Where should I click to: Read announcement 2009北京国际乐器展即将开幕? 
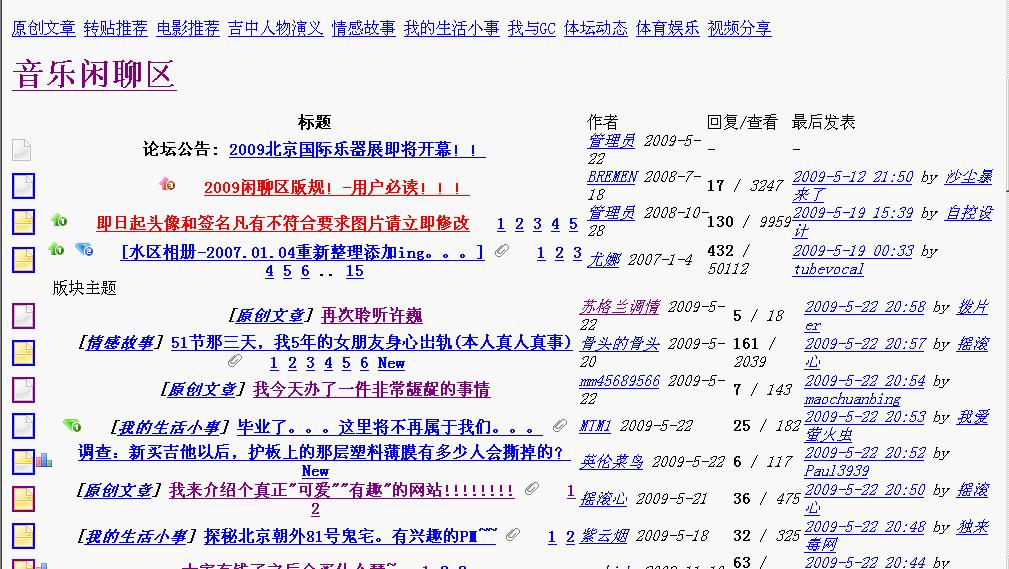357,150
